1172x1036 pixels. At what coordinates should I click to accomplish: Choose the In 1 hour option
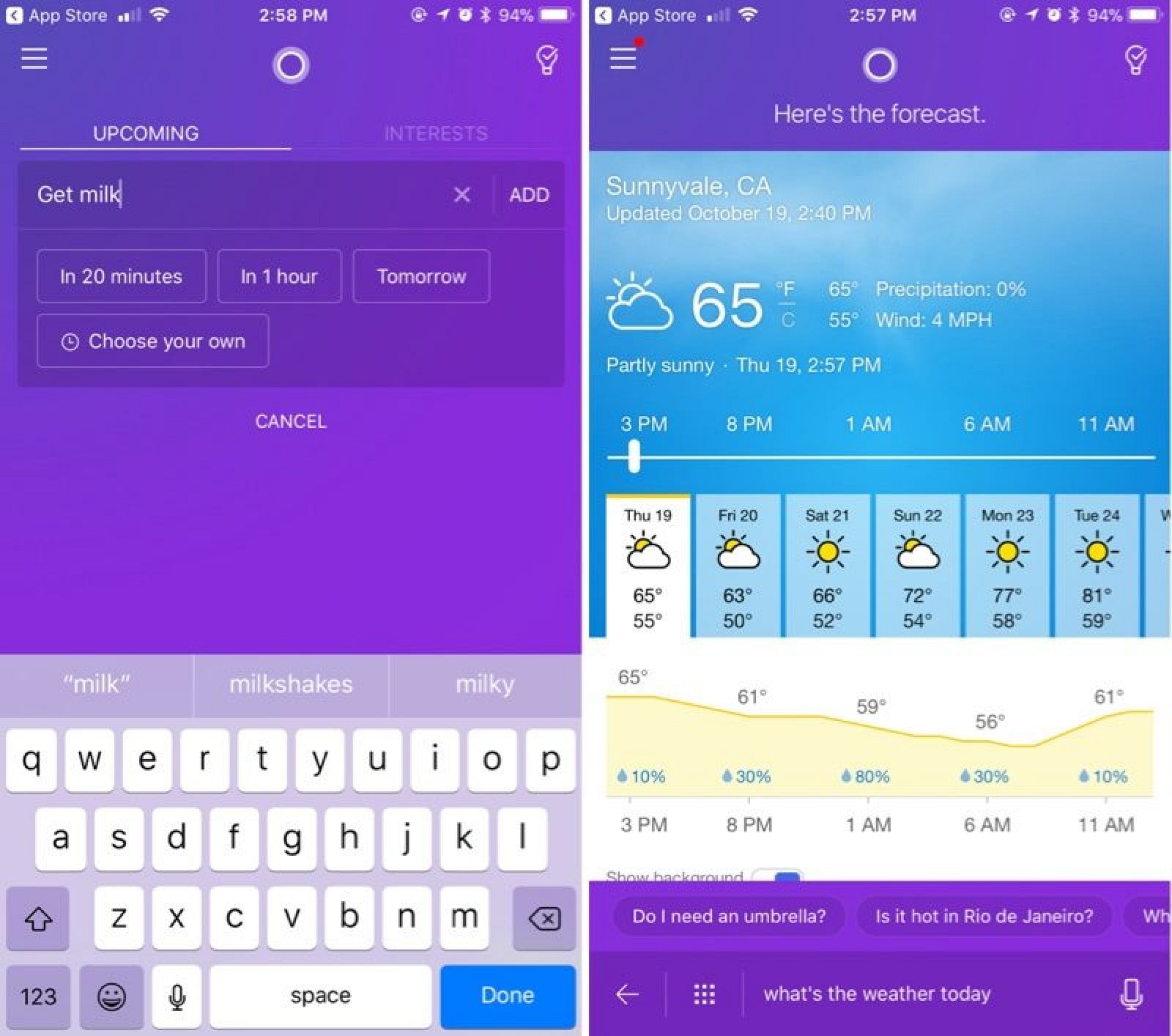click(x=279, y=276)
